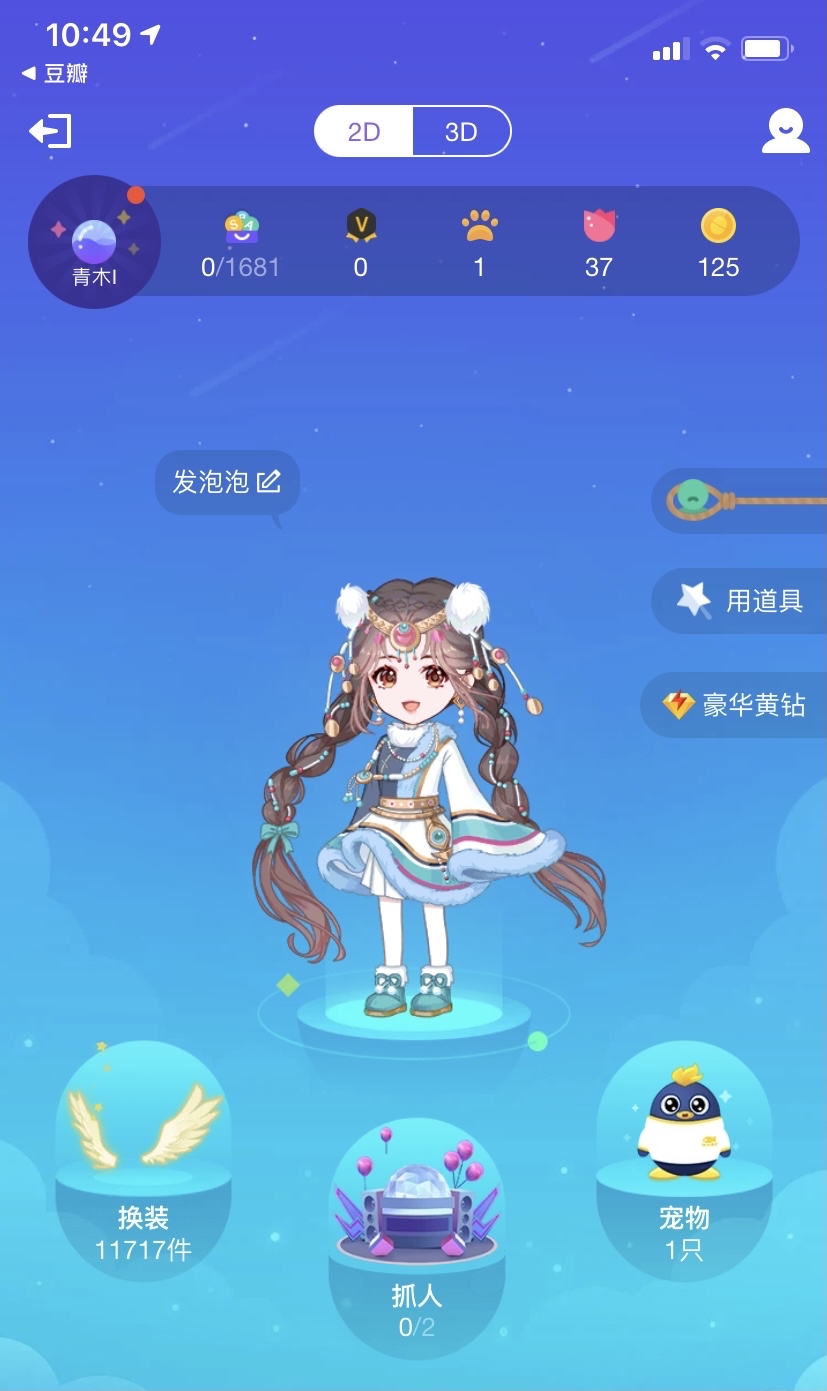Tap 发泡泡 to post a bubble
827x1391 pixels.
tap(227, 483)
